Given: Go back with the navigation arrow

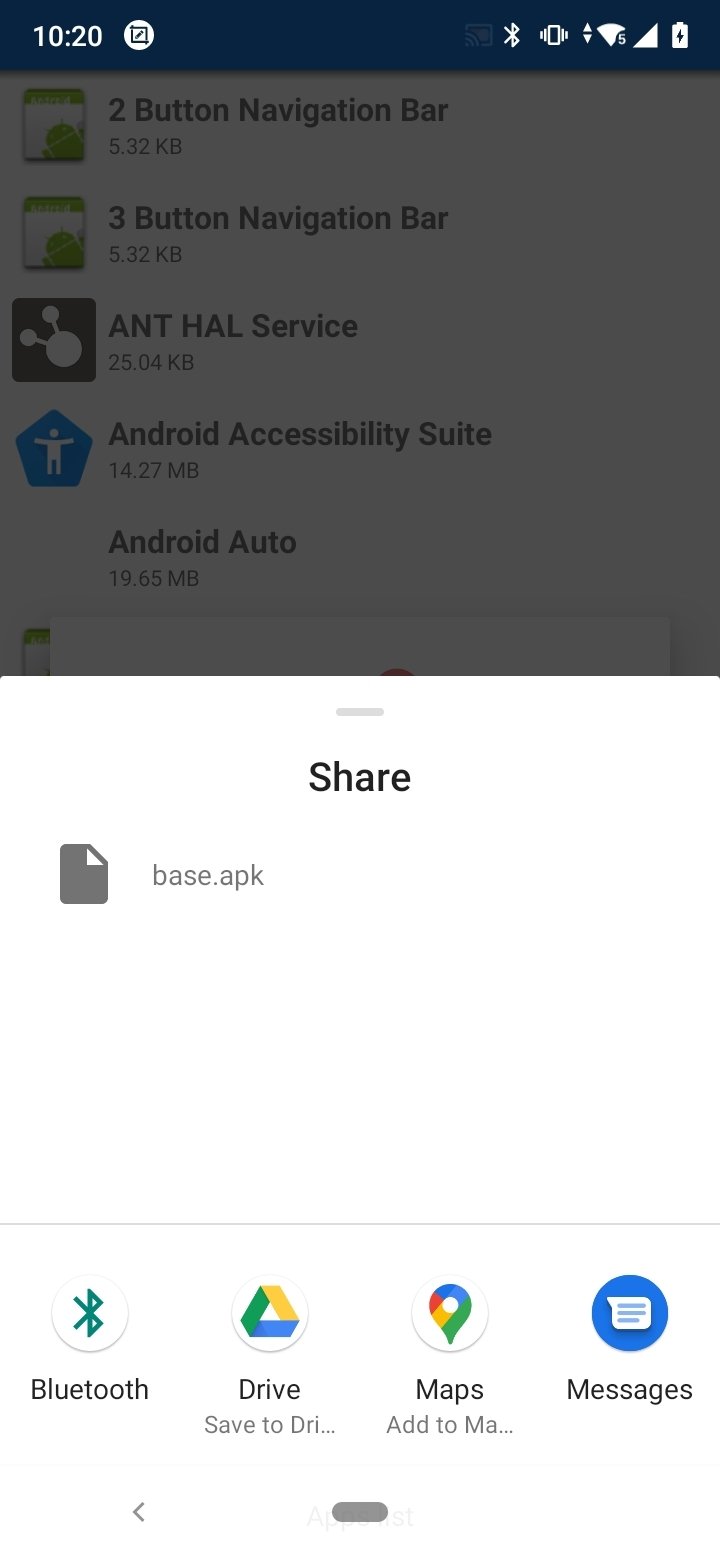Looking at the screenshot, I should [139, 1512].
